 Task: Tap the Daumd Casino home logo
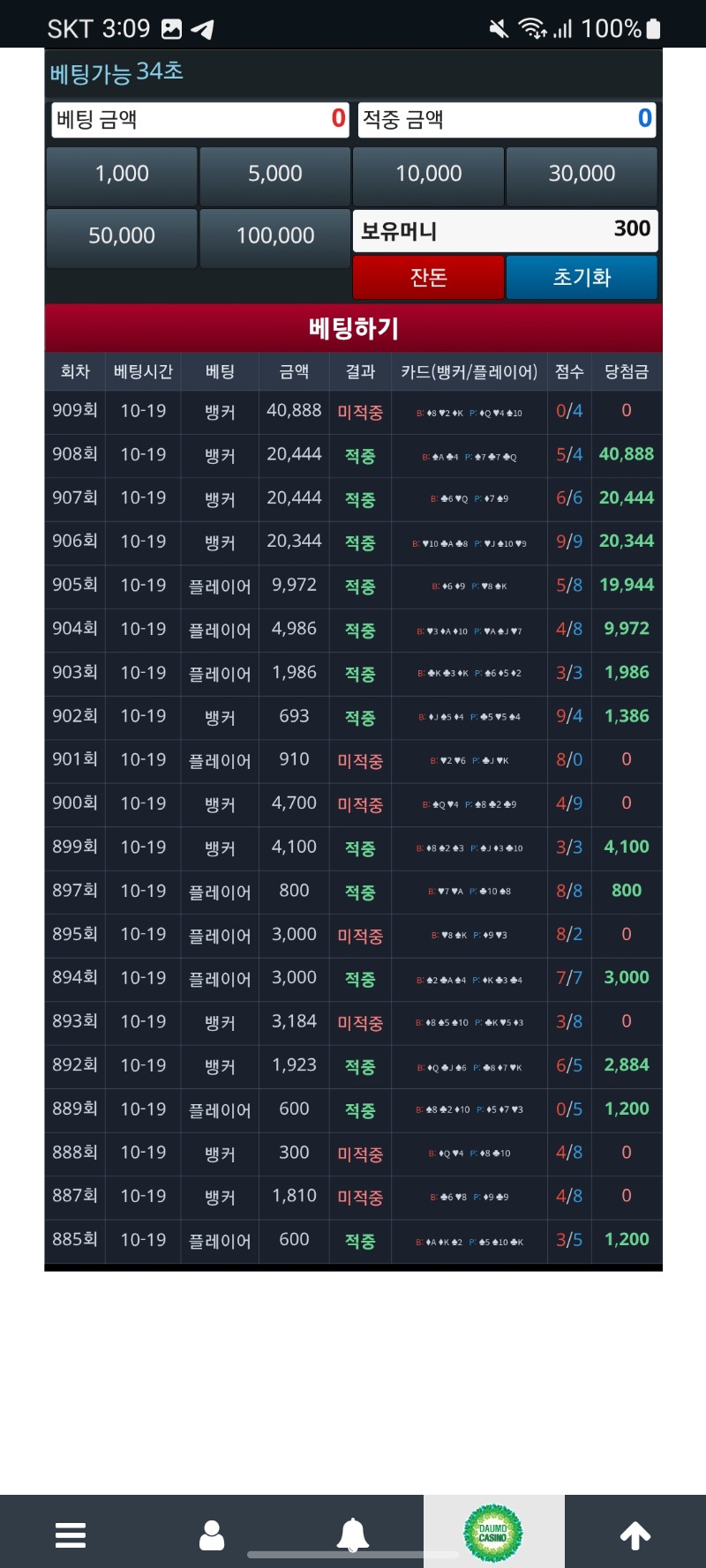pos(493,1533)
